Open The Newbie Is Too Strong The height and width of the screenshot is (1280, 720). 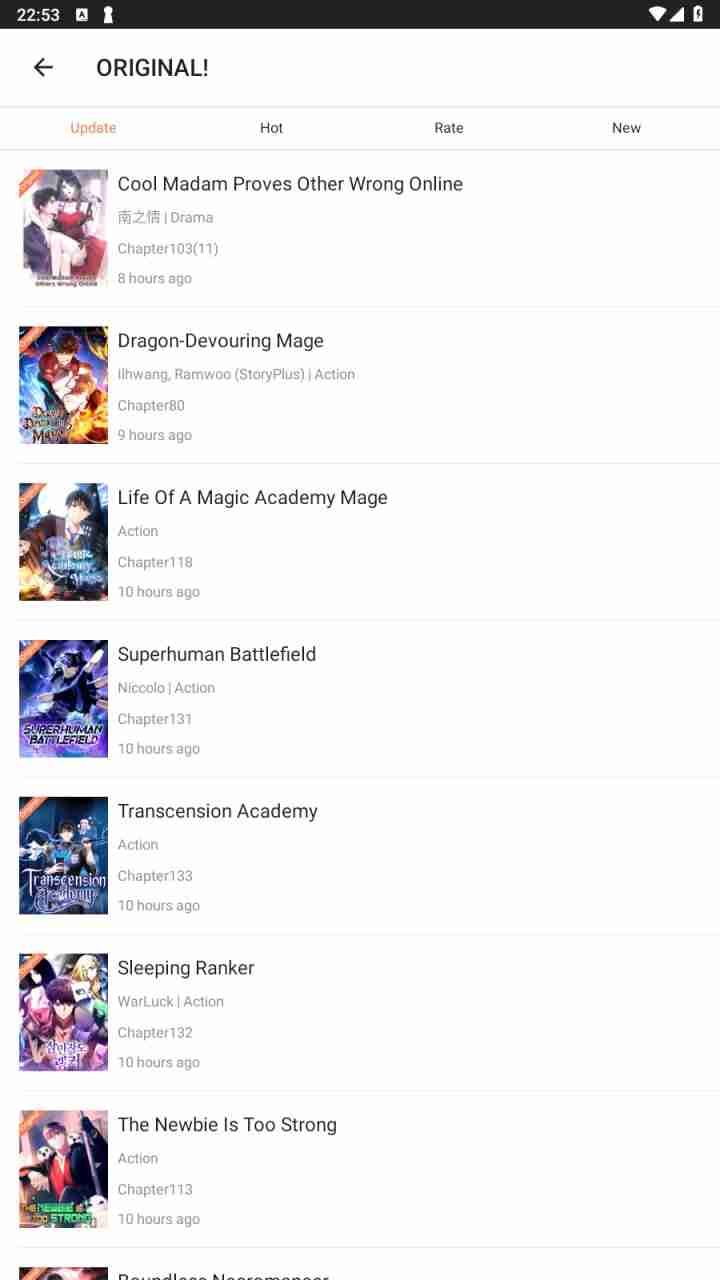pos(227,1125)
